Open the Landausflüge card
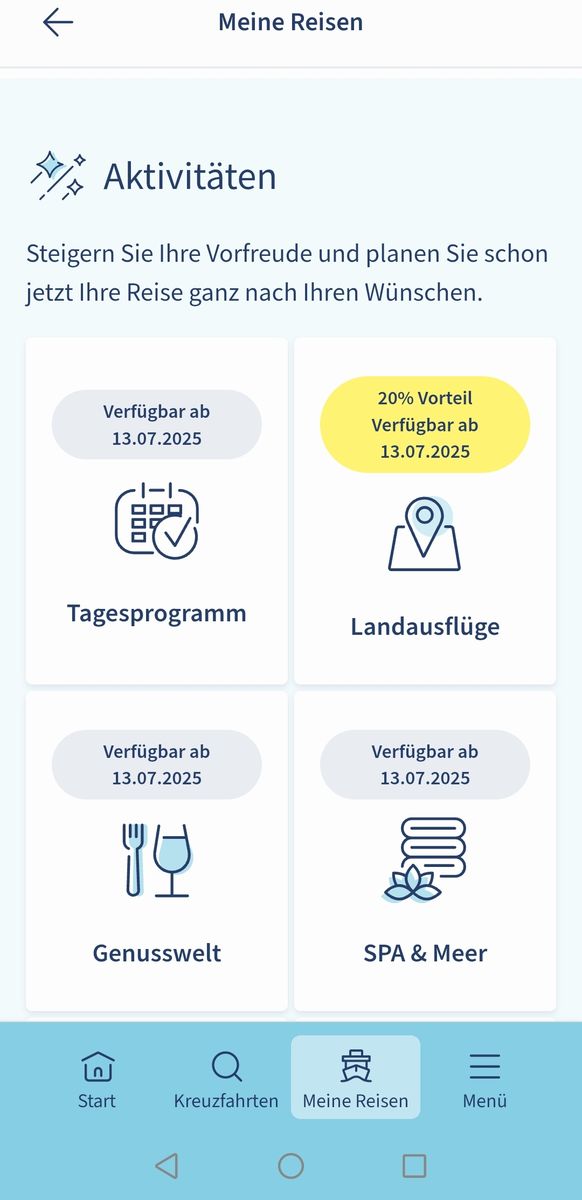The height and width of the screenshot is (1200, 582). click(425, 511)
